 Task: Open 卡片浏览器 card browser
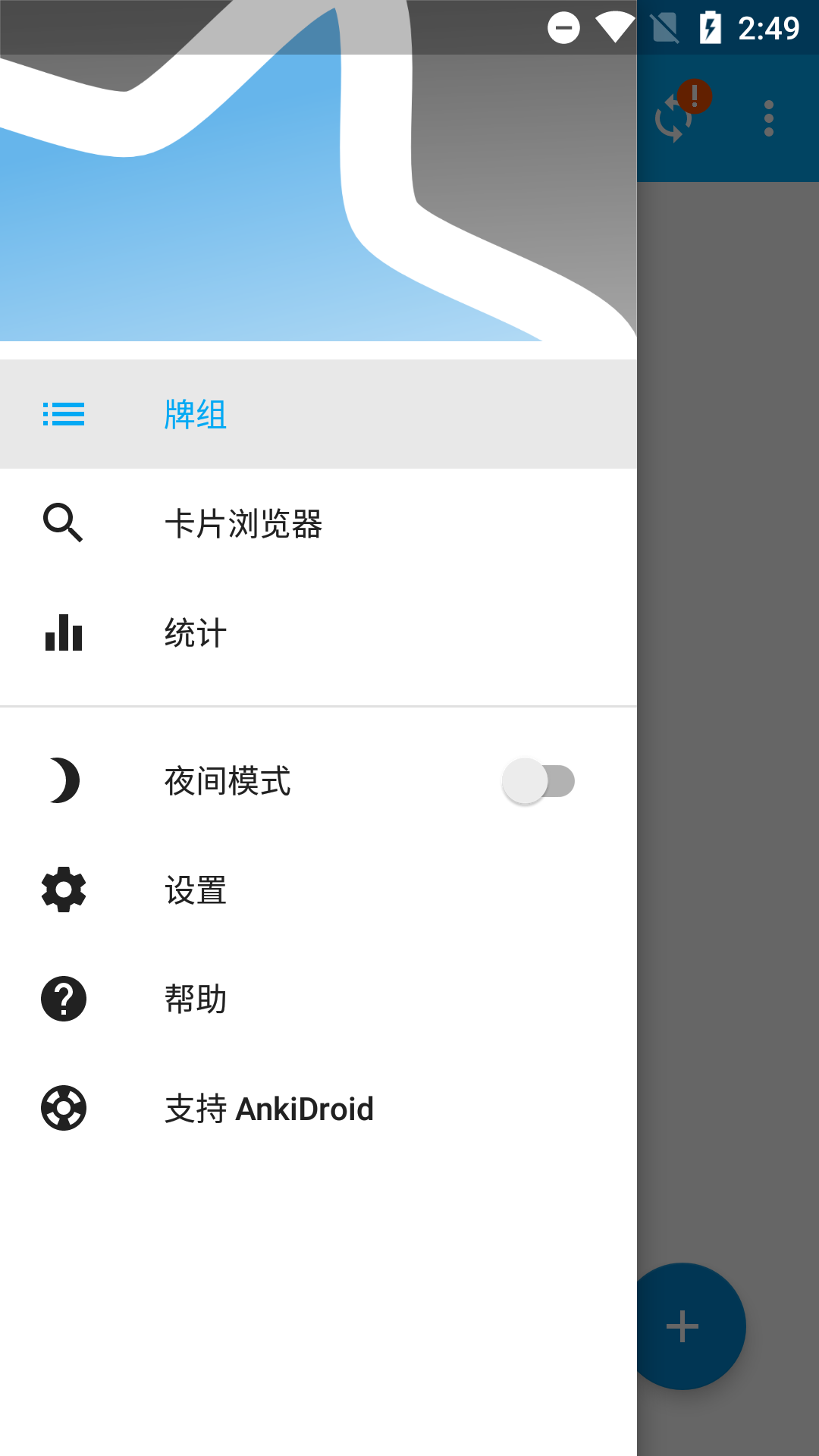(318, 523)
